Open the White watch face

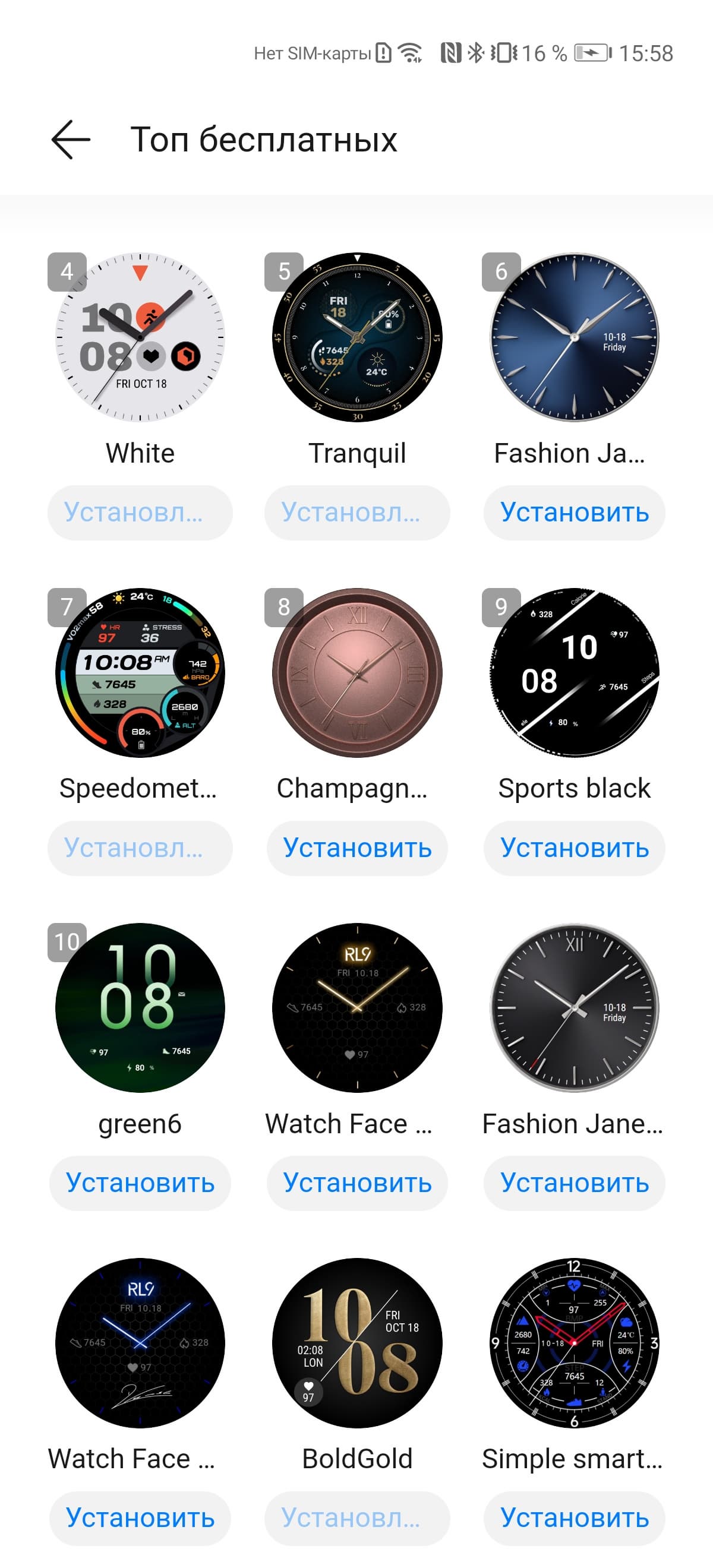click(x=140, y=337)
